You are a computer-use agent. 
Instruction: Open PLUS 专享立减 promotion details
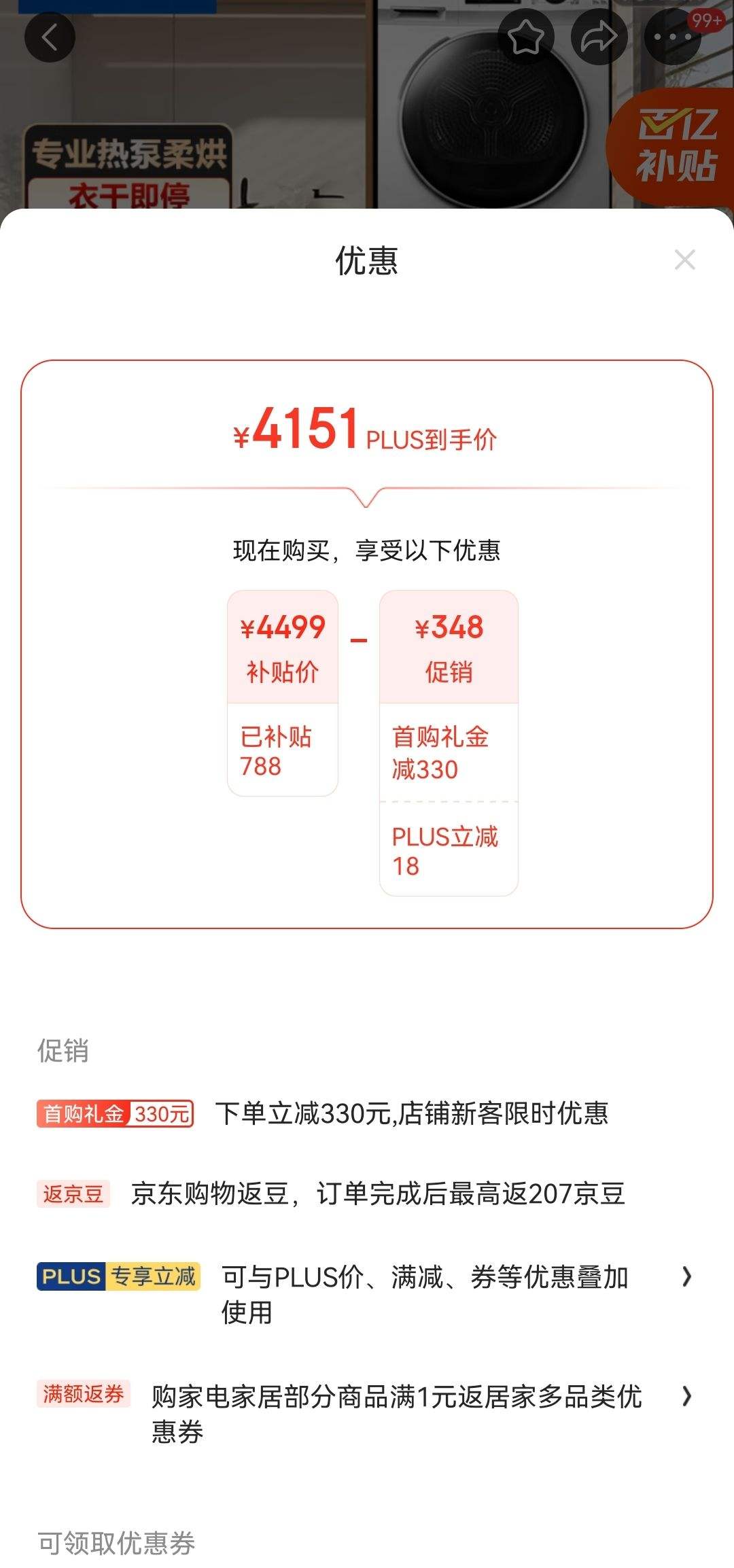(686, 1277)
